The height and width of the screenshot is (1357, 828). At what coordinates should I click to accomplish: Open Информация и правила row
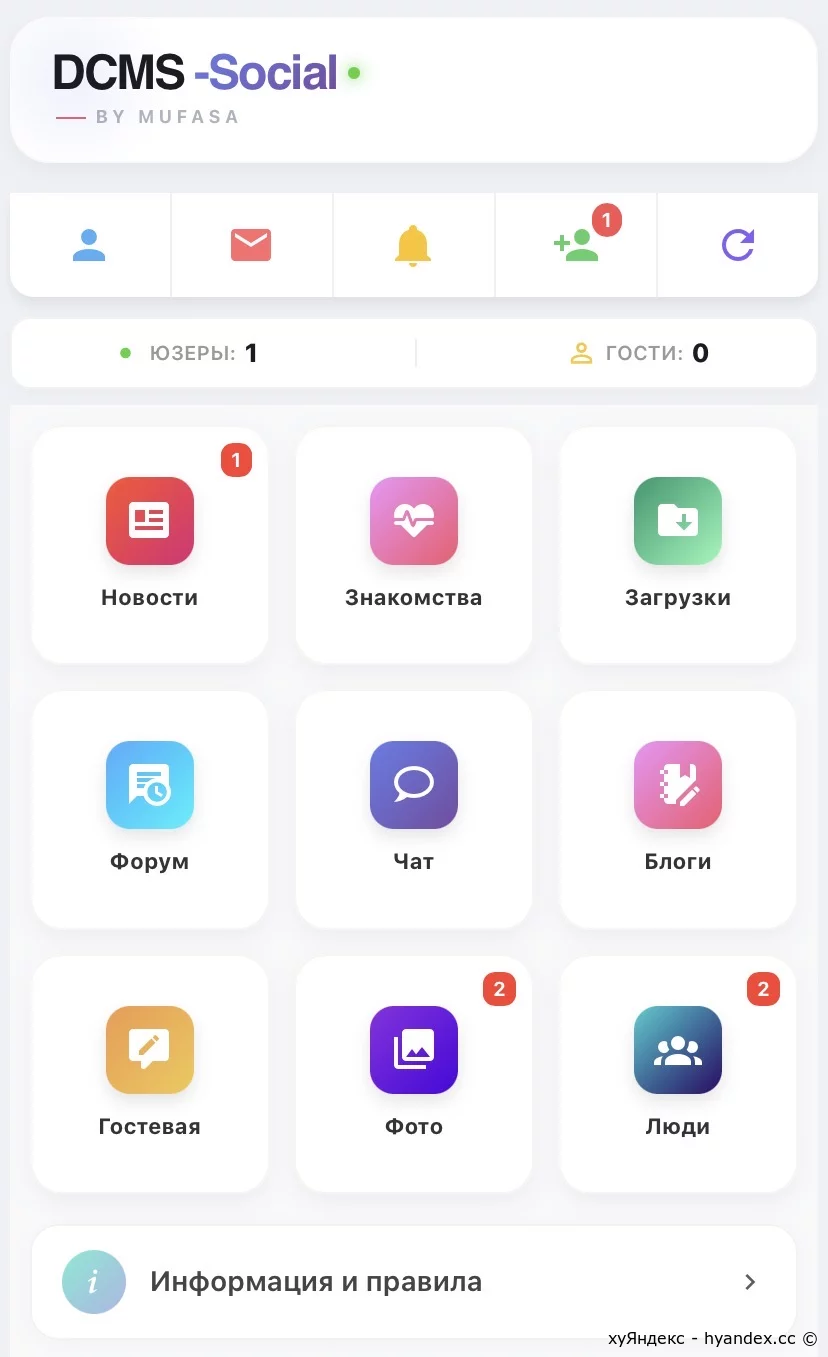click(414, 1282)
